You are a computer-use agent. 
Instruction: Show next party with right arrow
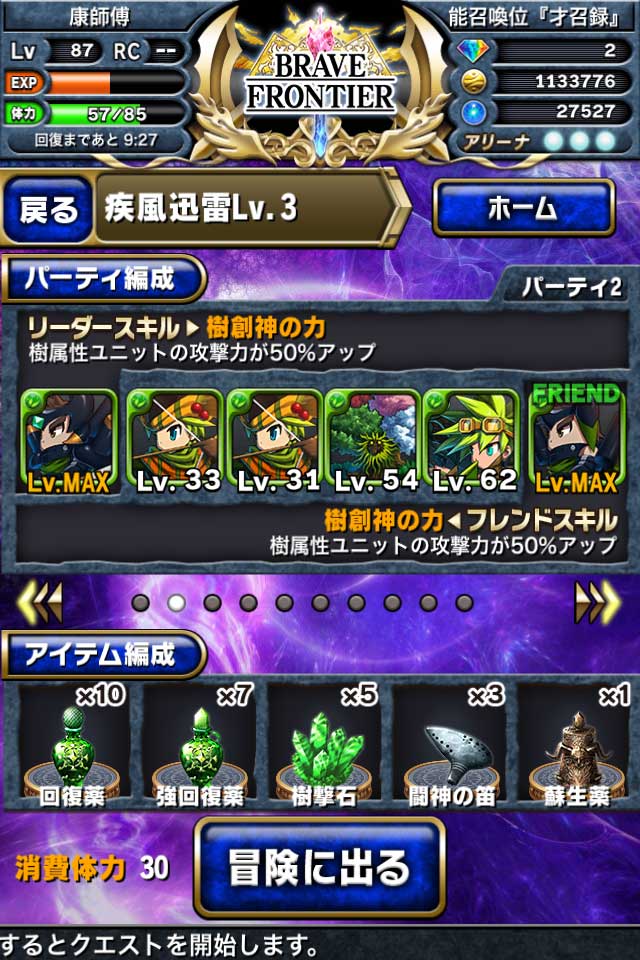pyautogui.click(x=596, y=602)
